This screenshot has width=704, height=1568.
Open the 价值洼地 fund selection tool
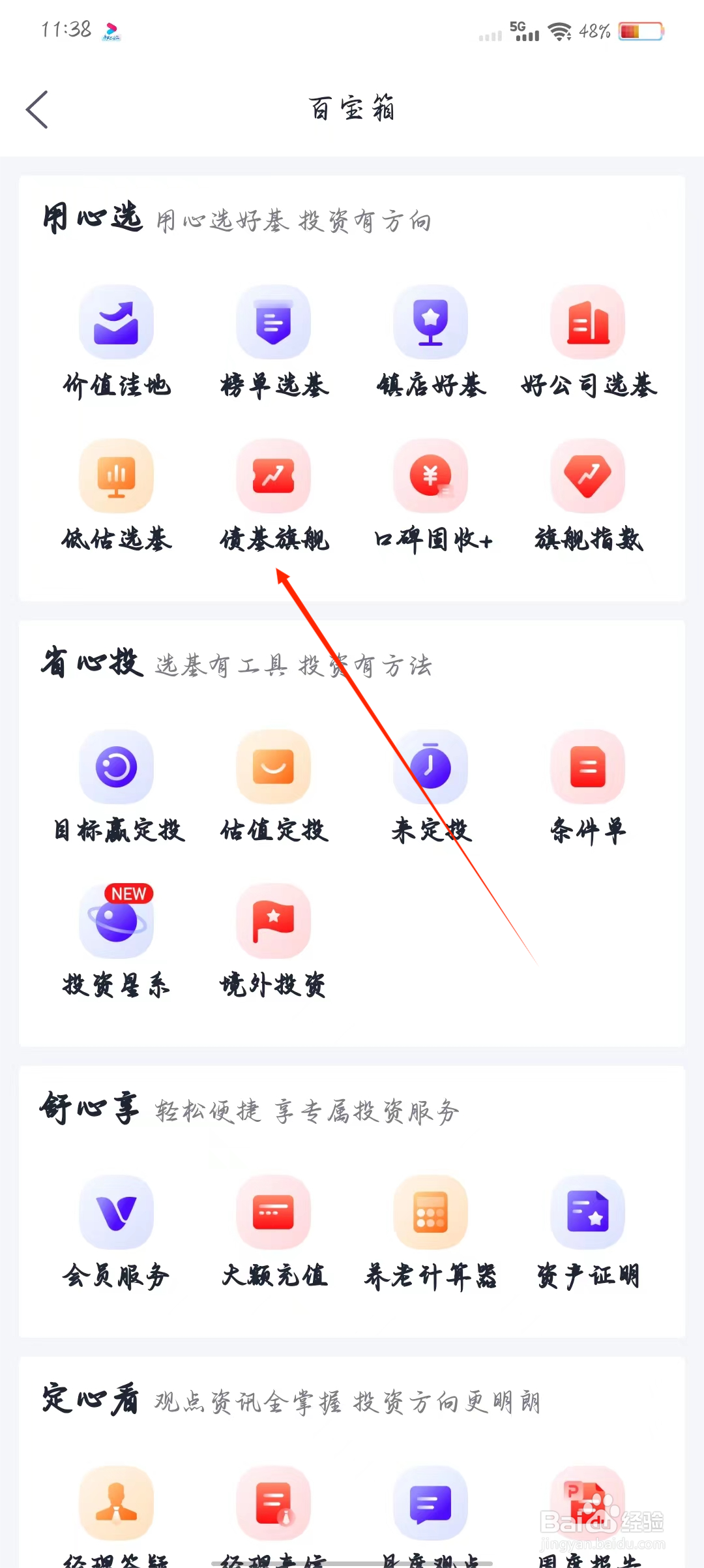[x=116, y=322]
